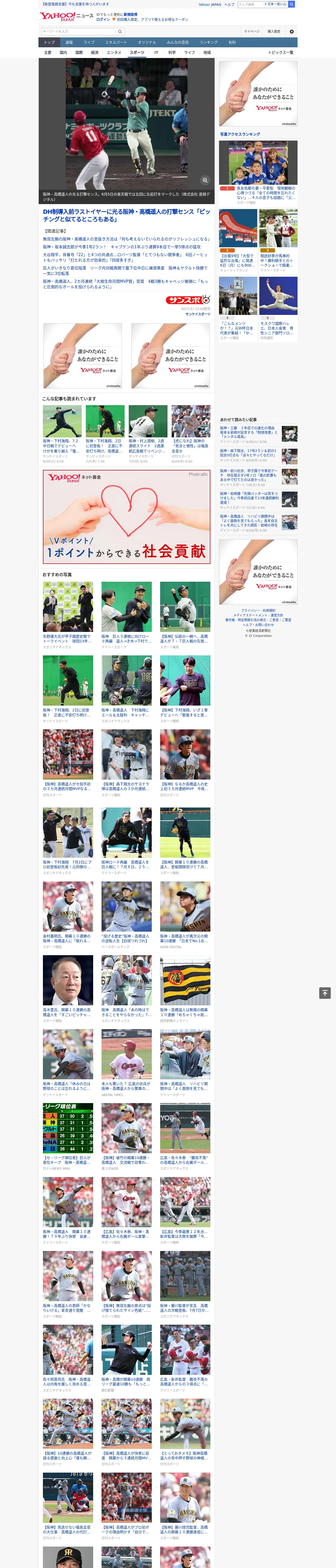
Task: Switch to the 速報 tab
Action: tap(69, 43)
